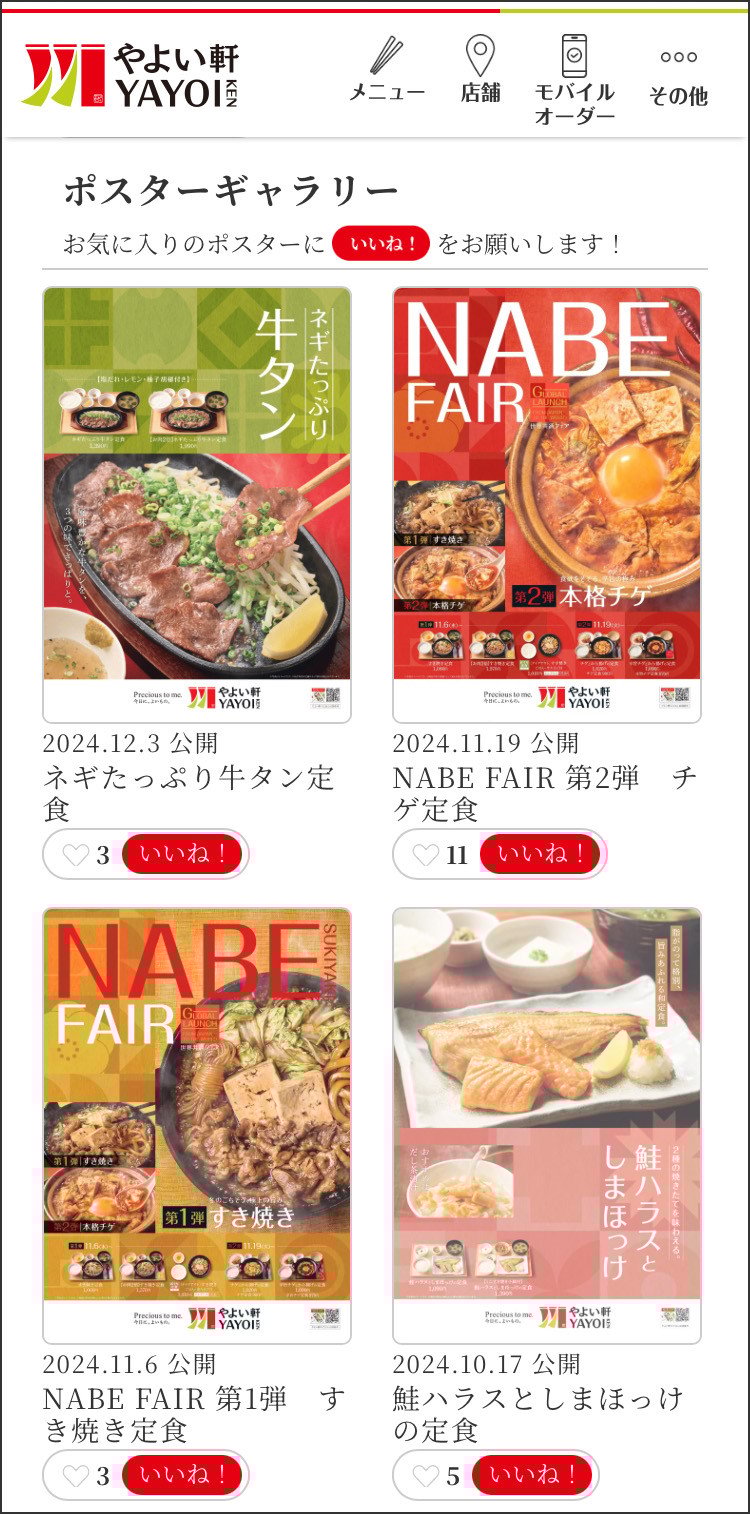Image resolution: width=750 pixels, height=1514 pixels.
Task: Like the NABE FAIR 第2弾 チゲ定食 poster
Action: coord(540,854)
